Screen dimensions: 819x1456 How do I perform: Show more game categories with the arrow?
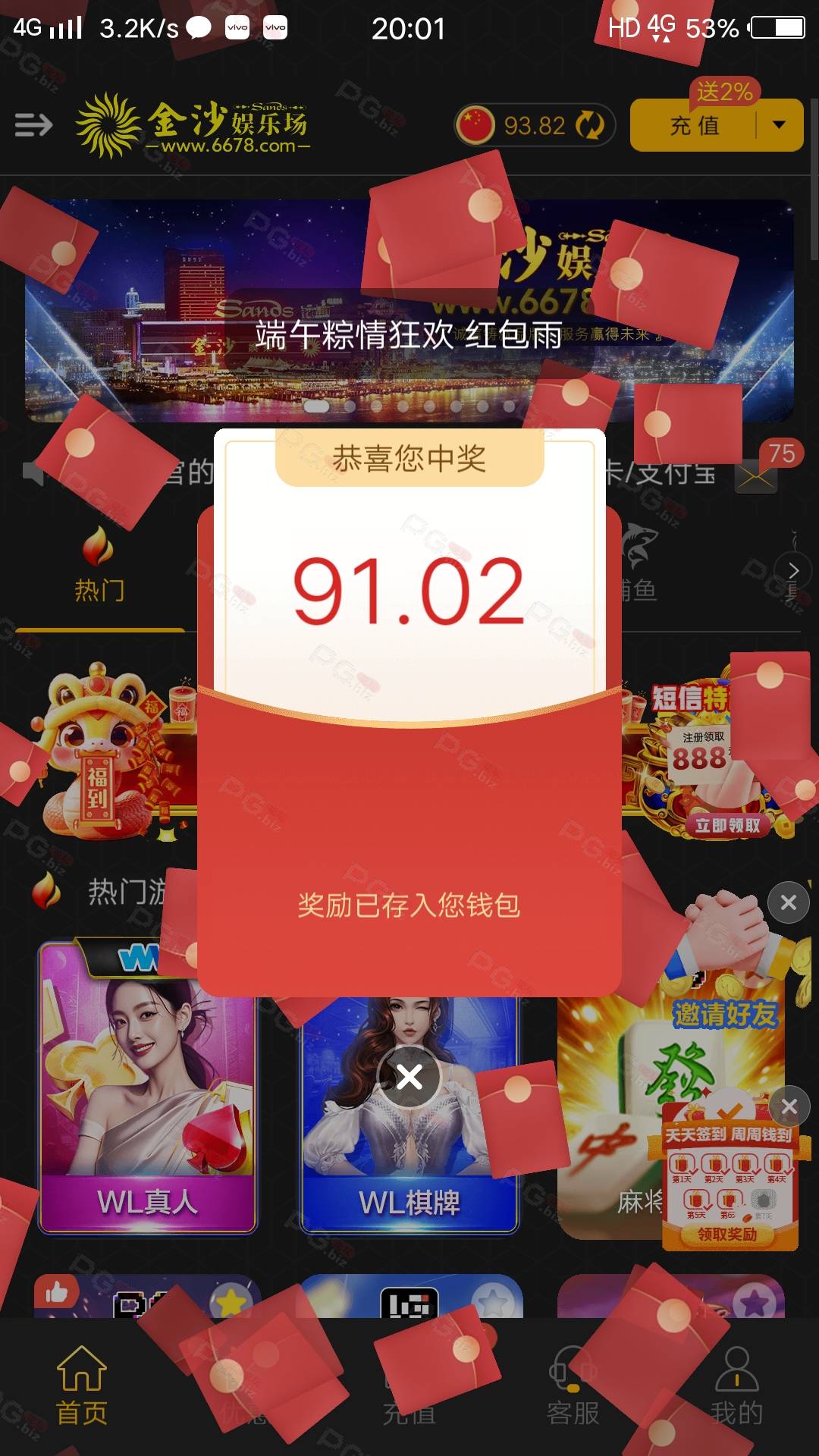[793, 570]
